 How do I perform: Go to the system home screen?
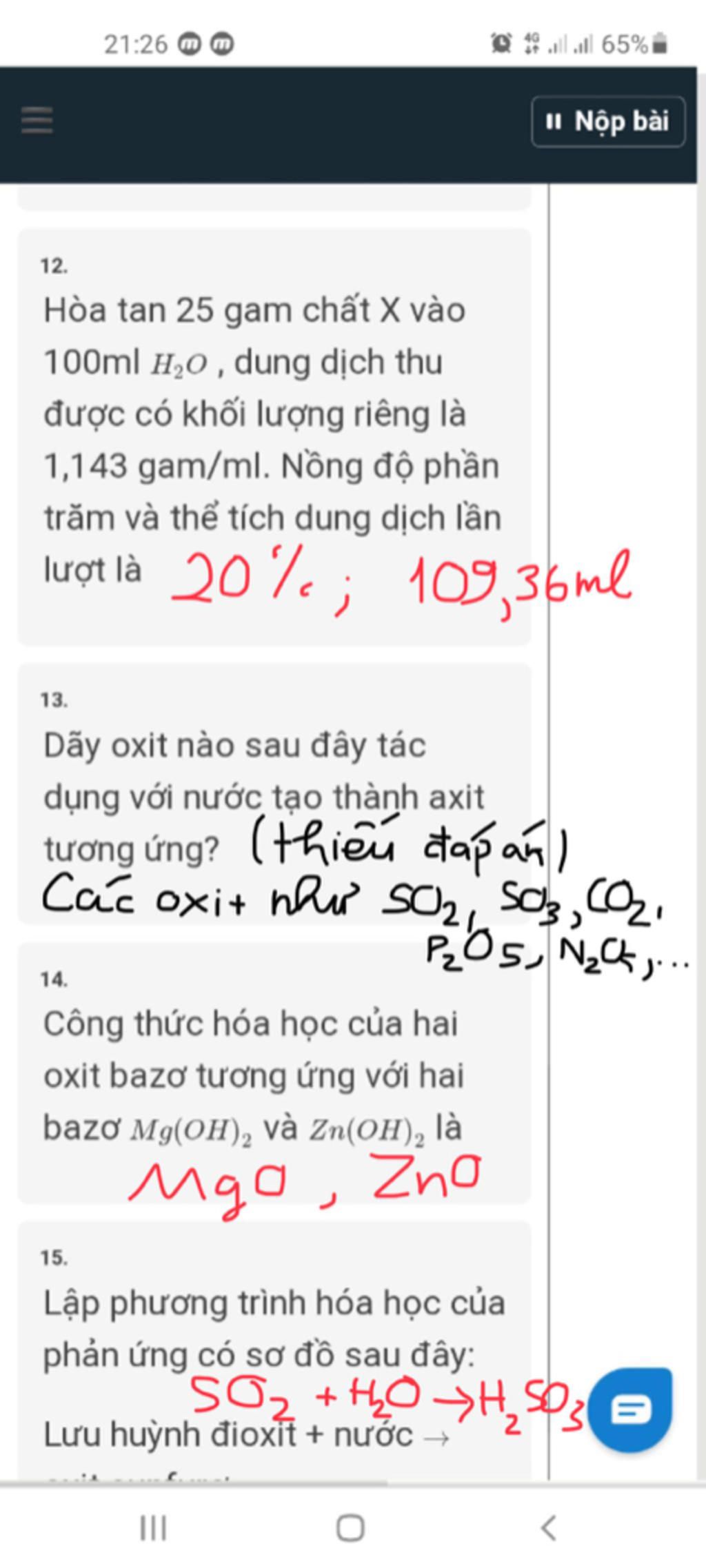[350, 1527]
